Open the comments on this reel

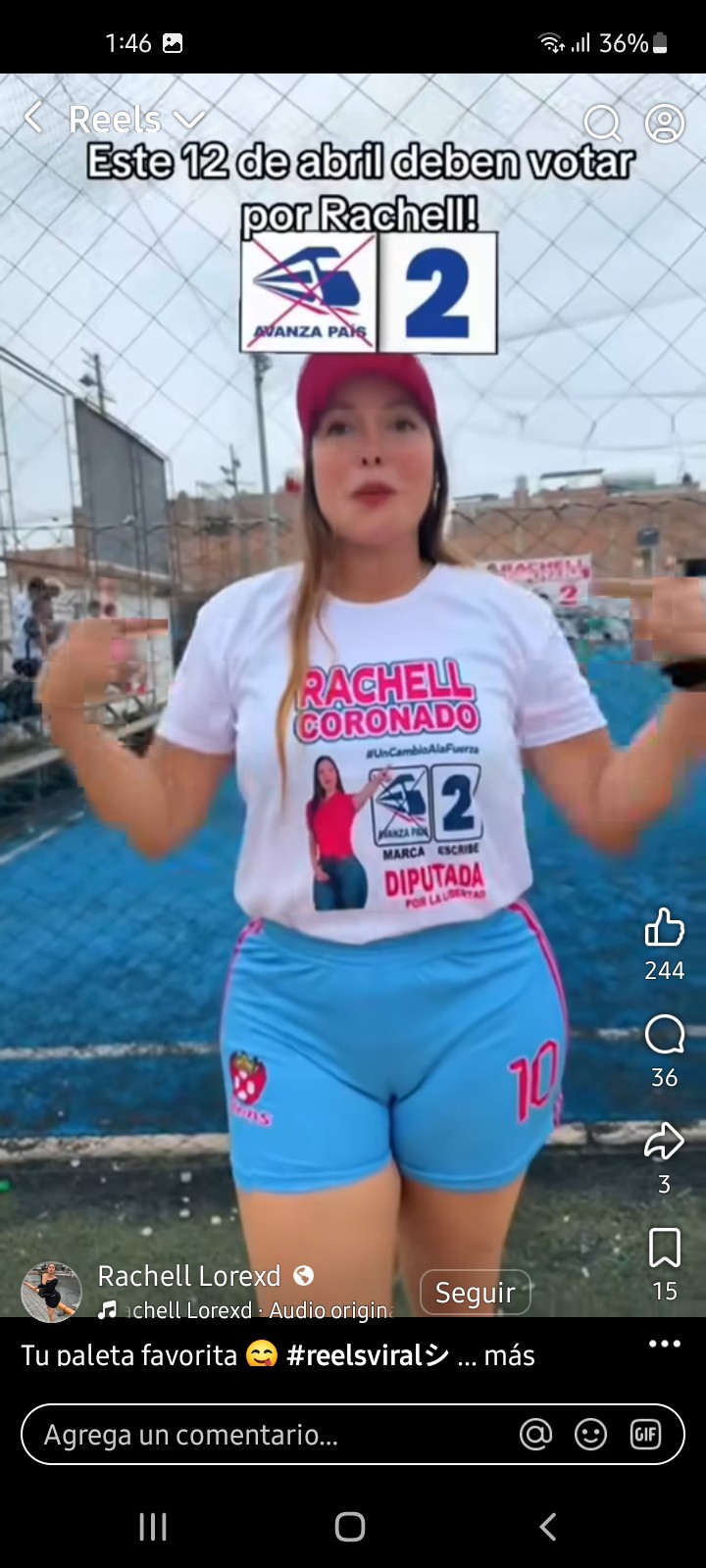point(664,1035)
